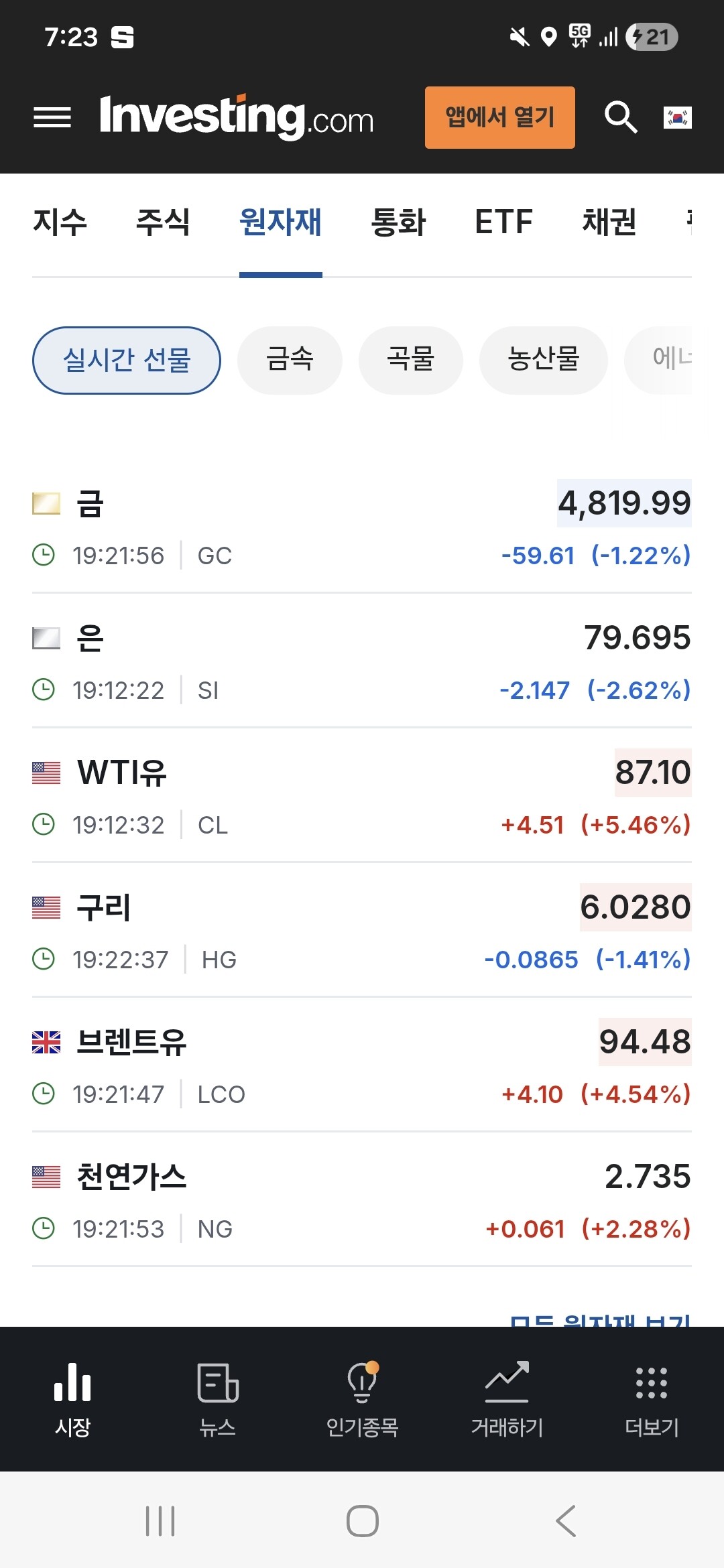Image resolution: width=724 pixels, height=1568 pixels.
Task: Open the hamburger drawer menu
Action: coord(52,118)
